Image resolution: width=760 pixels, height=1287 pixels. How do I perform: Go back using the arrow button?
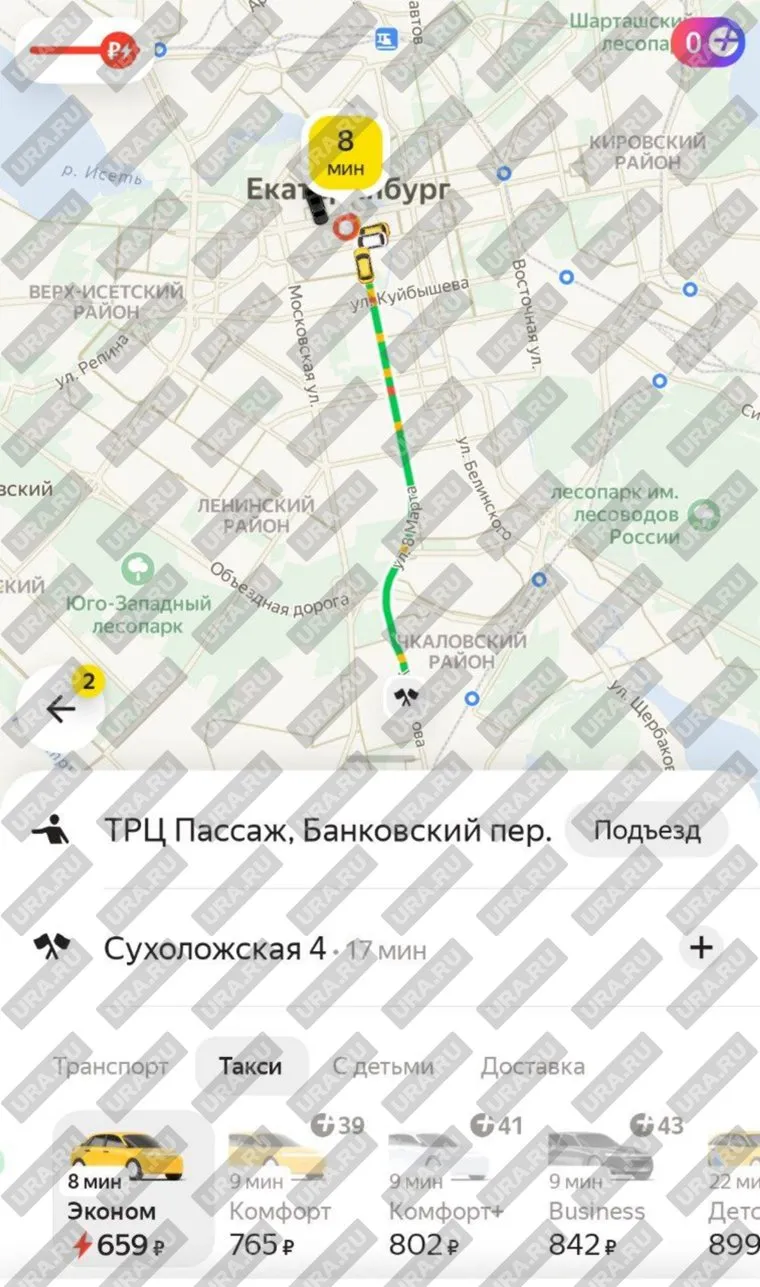click(62, 709)
